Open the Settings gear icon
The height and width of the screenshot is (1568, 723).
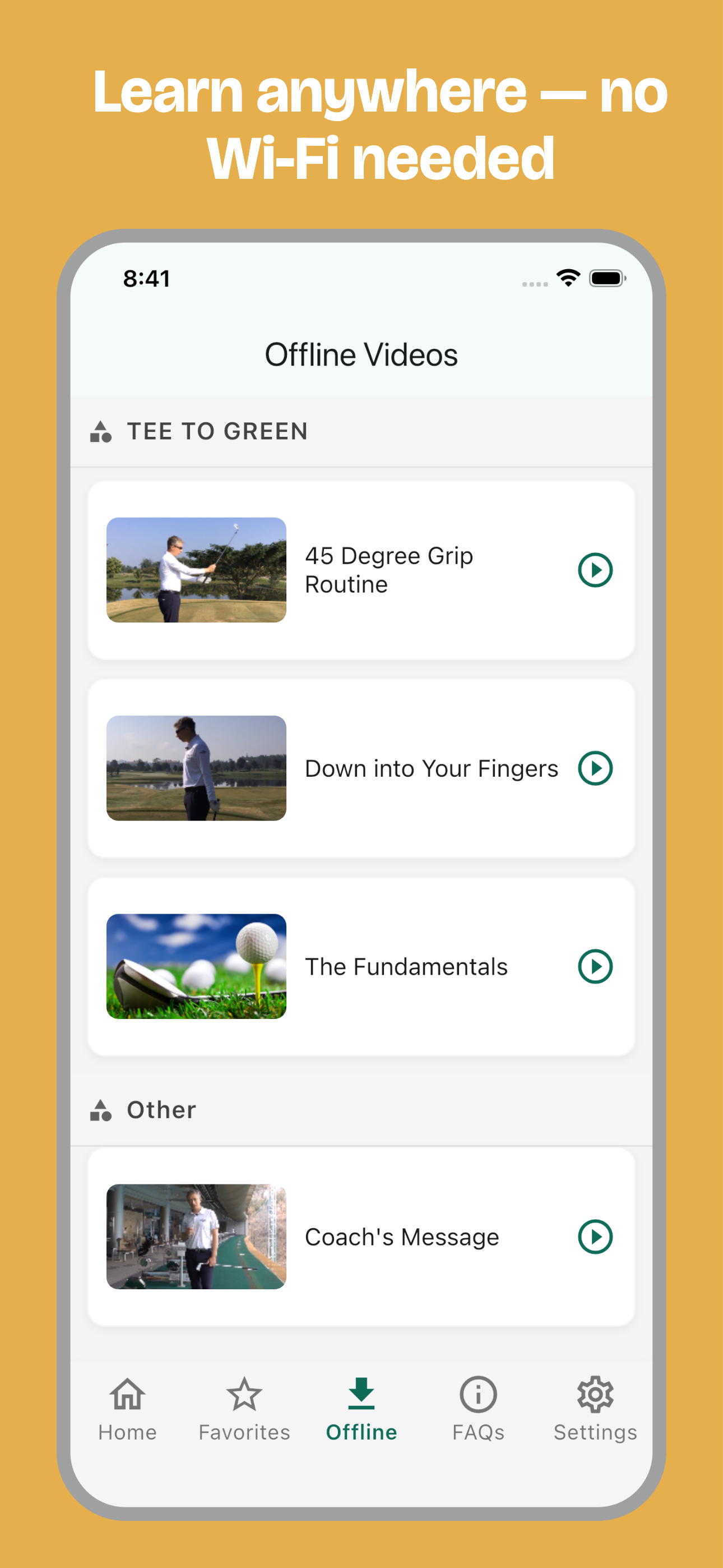pyautogui.click(x=595, y=1394)
